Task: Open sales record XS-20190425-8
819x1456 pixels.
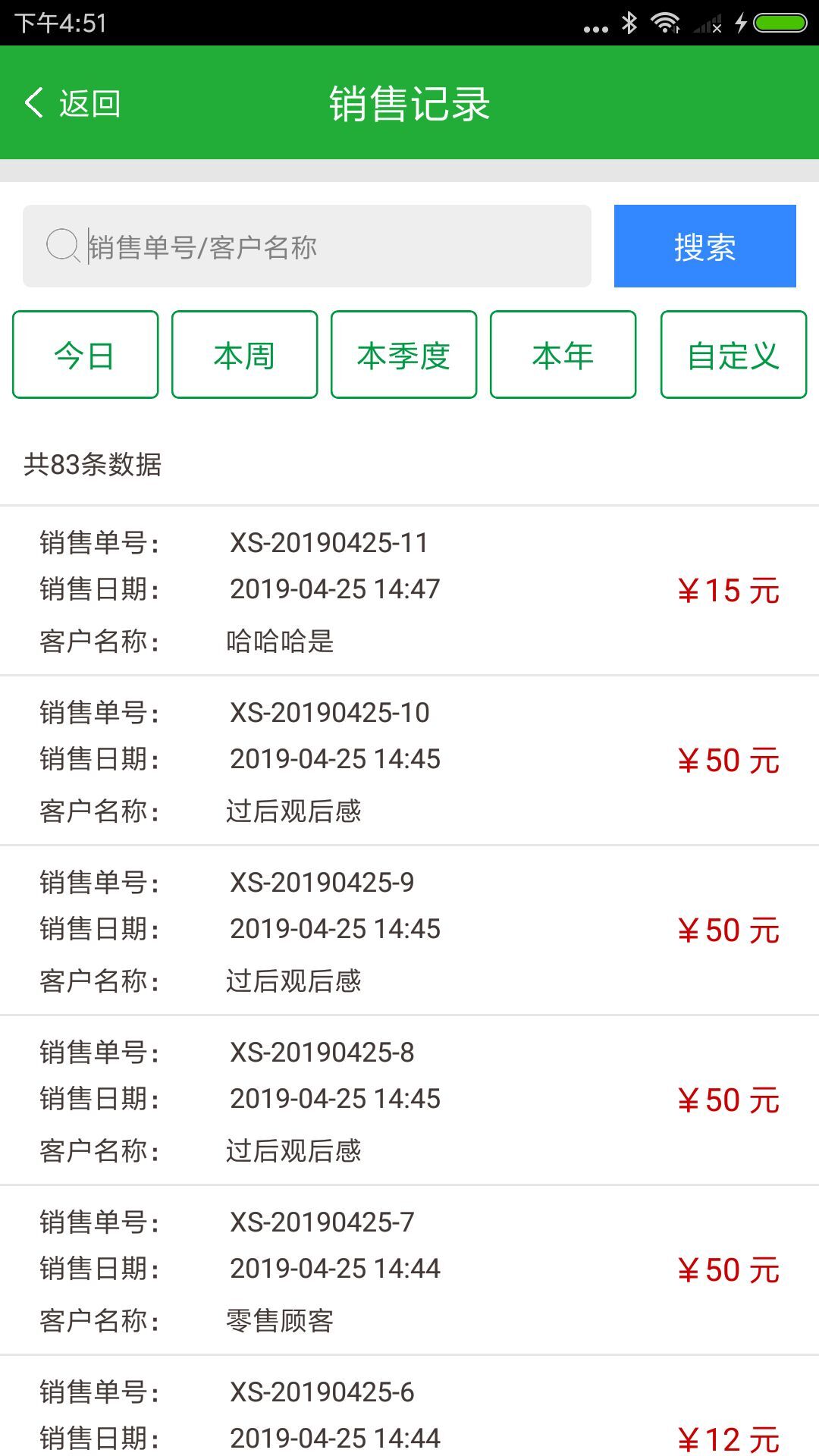Action: pyautogui.click(x=409, y=1100)
